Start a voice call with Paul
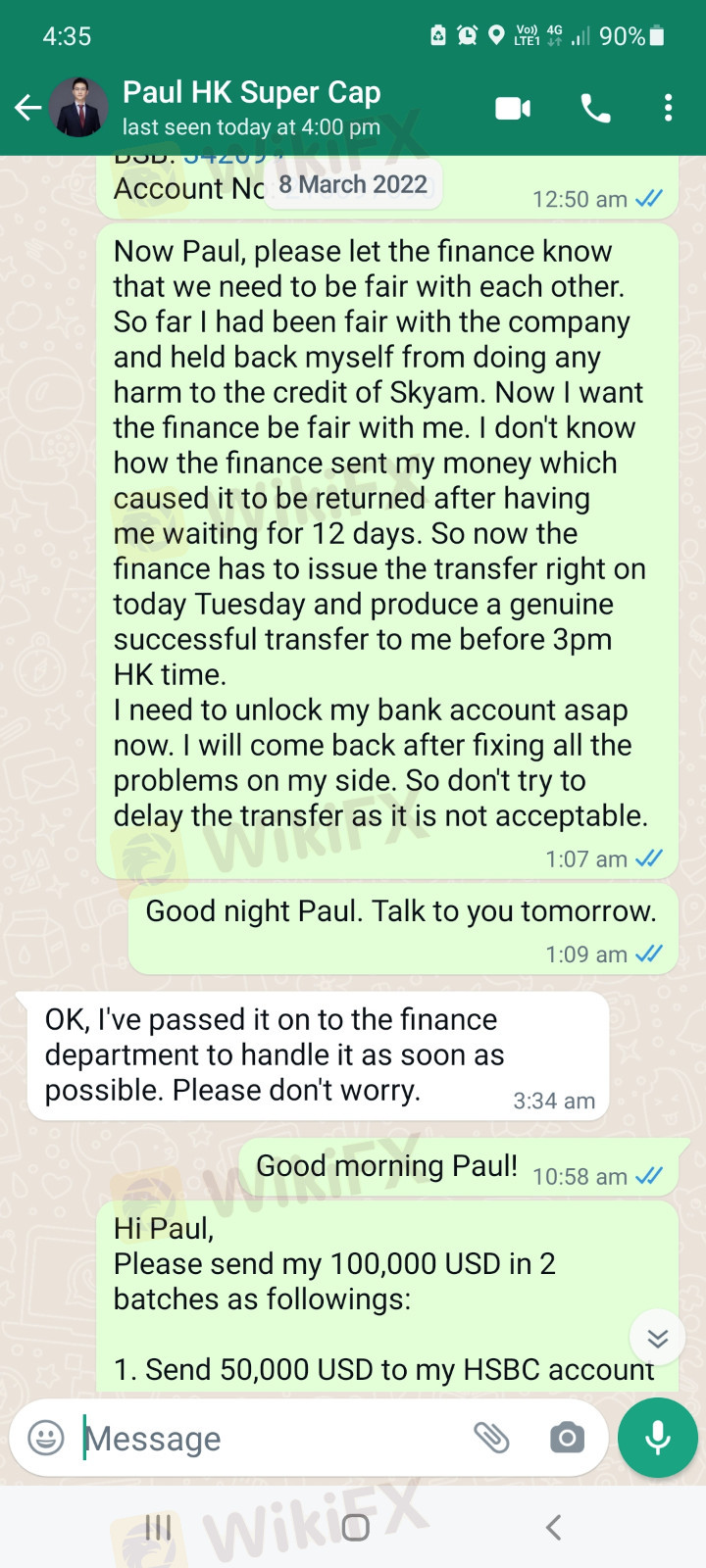706x1568 pixels. pyautogui.click(x=595, y=108)
